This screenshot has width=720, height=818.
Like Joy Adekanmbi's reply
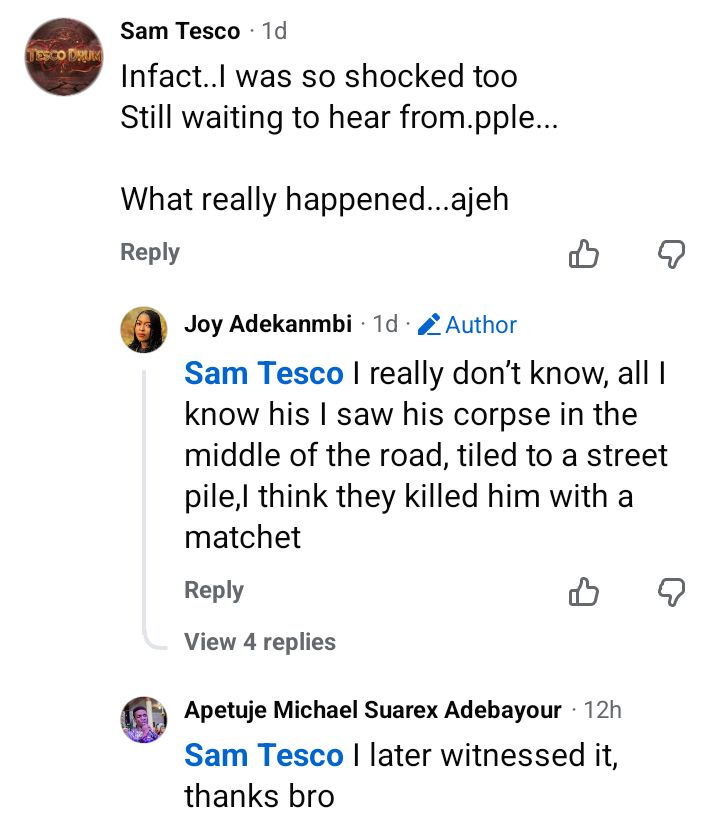pyautogui.click(x=583, y=592)
